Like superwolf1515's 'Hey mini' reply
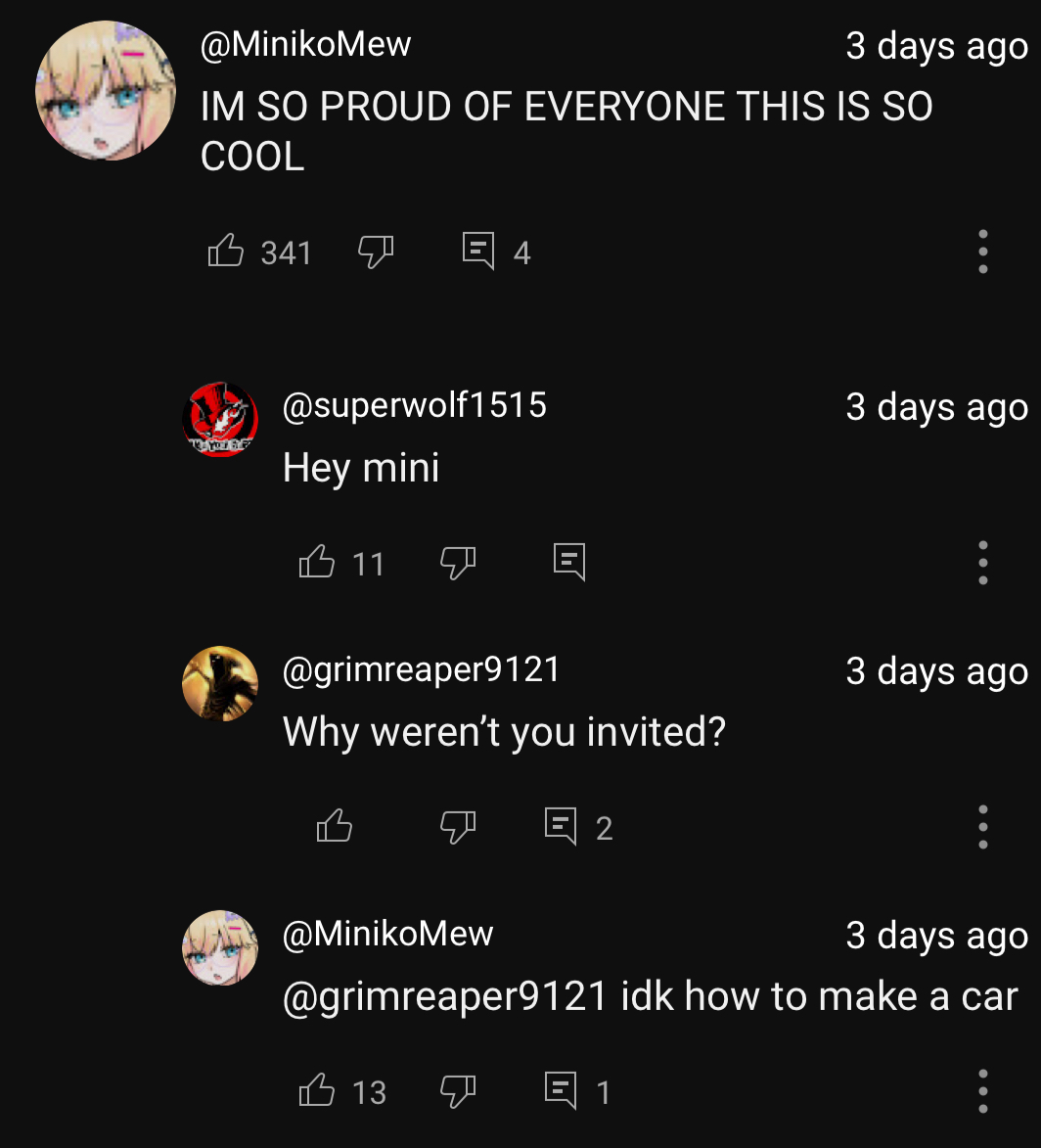Viewport: 1041px width, 1148px height. [x=317, y=563]
